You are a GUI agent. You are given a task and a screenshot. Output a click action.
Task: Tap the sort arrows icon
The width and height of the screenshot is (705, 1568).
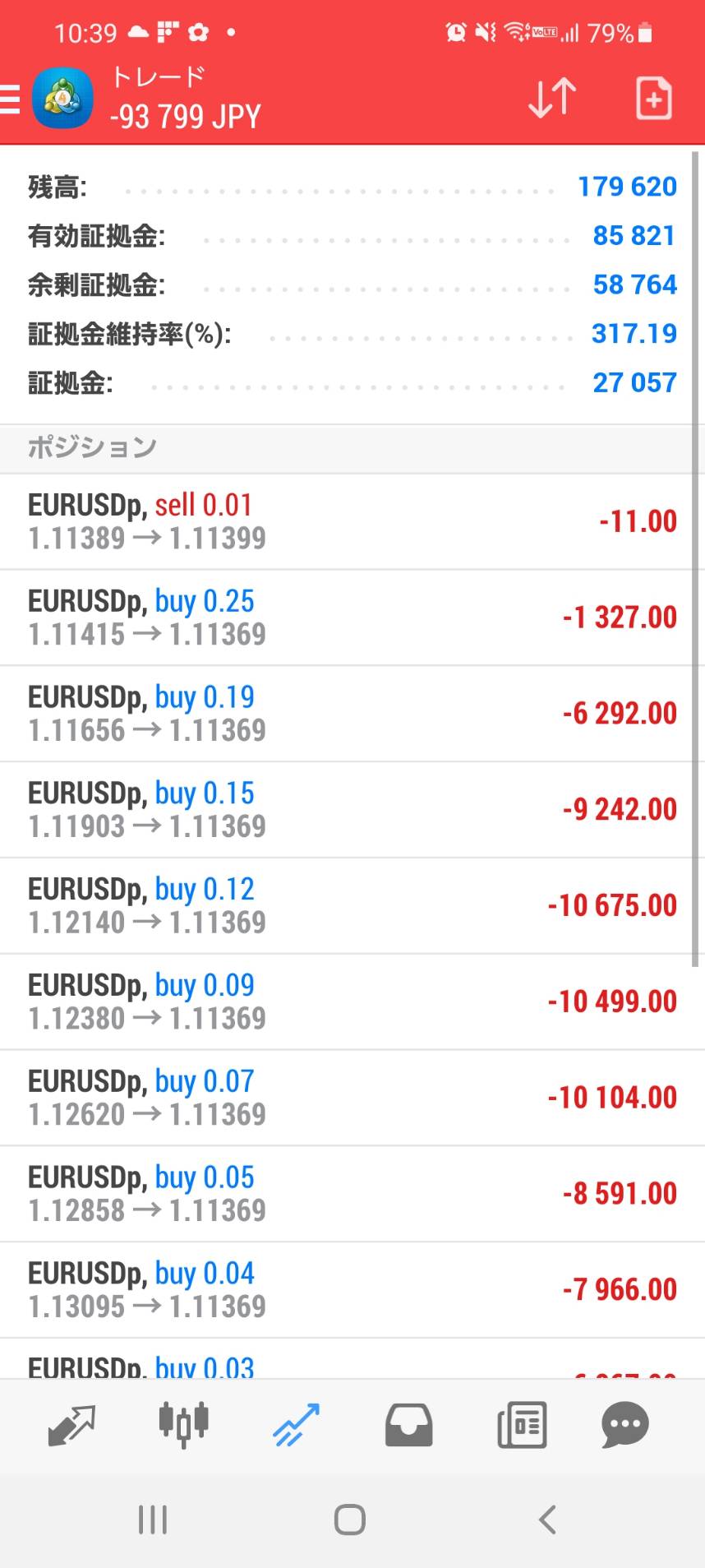click(x=551, y=99)
